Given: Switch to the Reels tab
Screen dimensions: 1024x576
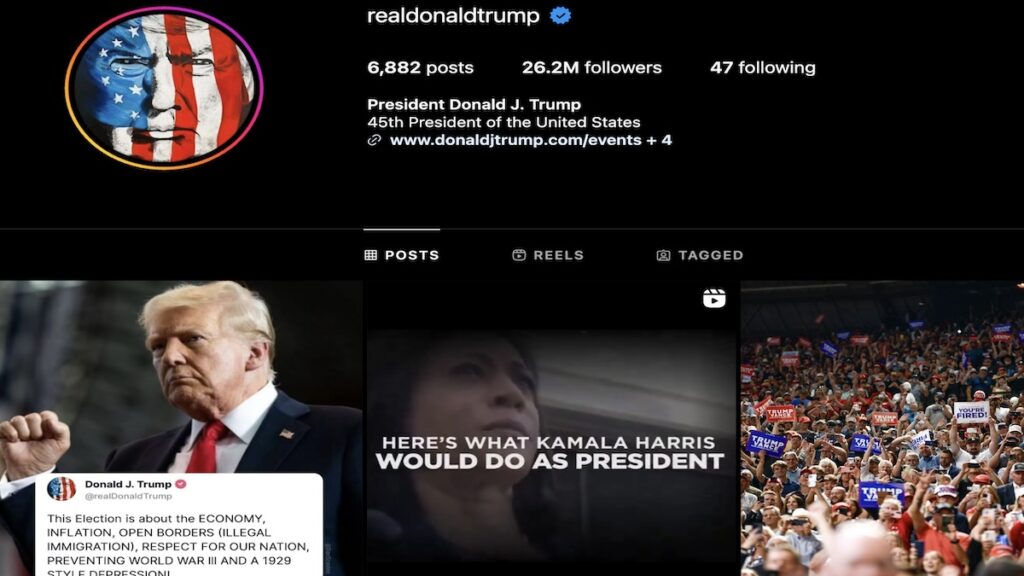Looking at the screenshot, I should point(548,255).
